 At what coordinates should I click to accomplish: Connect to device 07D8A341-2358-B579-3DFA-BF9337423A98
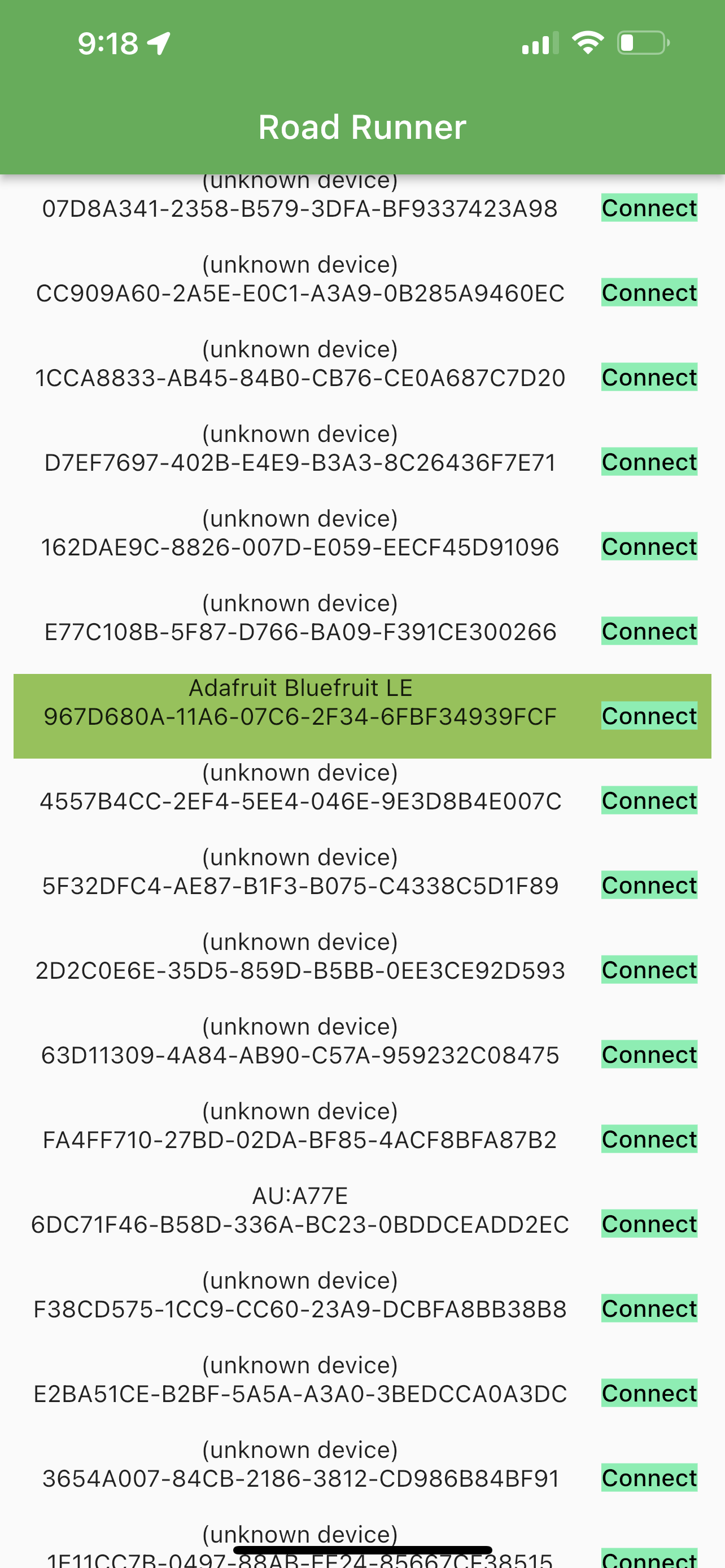tap(649, 208)
